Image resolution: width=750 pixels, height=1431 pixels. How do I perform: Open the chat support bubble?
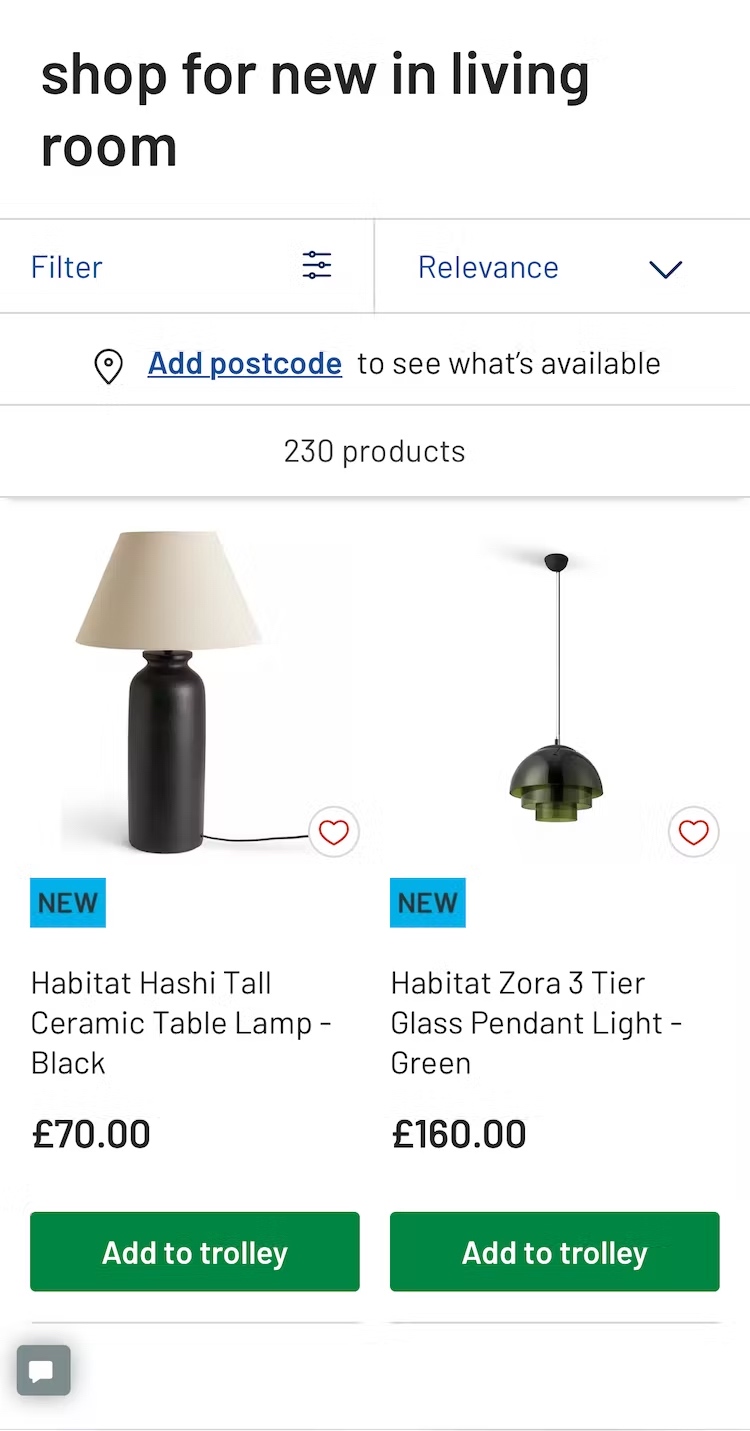(44, 1370)
